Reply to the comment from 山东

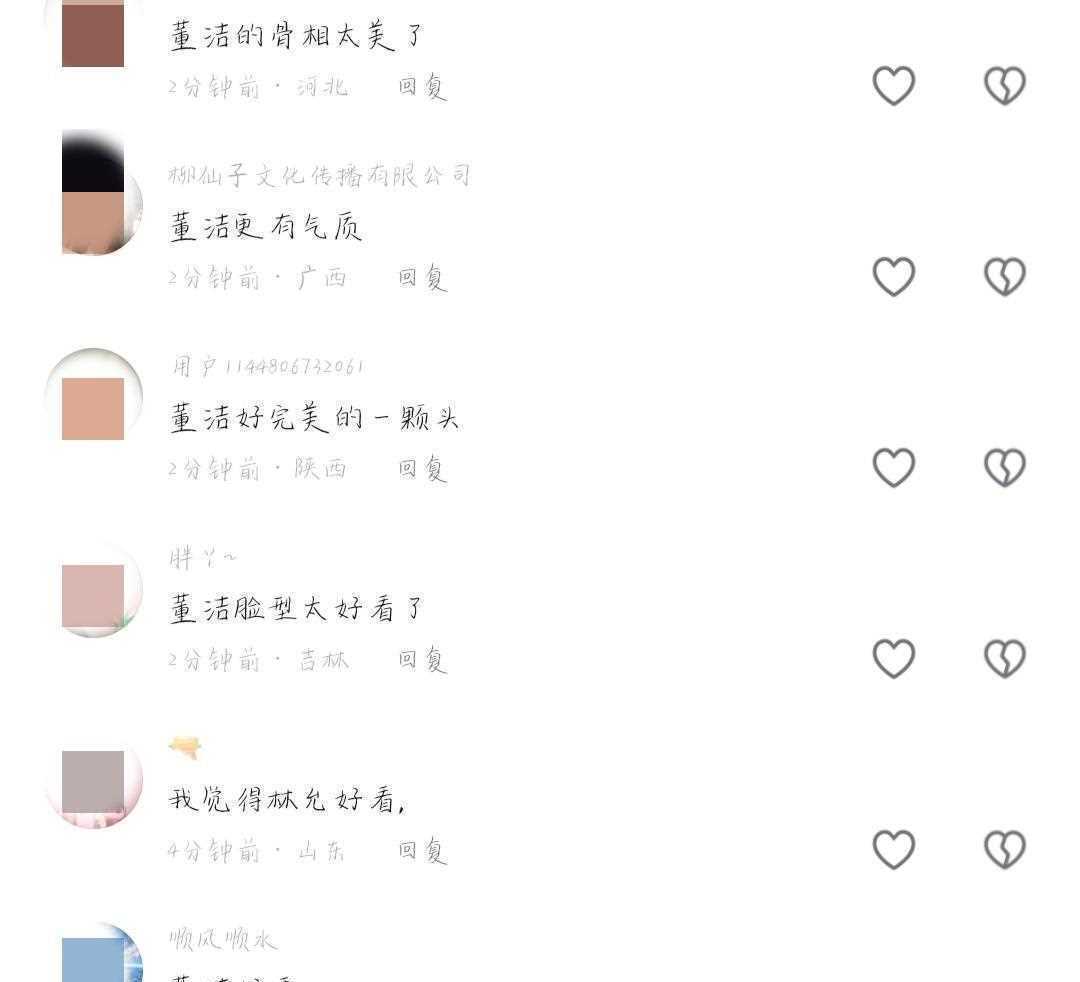click(x=422, y=851)
